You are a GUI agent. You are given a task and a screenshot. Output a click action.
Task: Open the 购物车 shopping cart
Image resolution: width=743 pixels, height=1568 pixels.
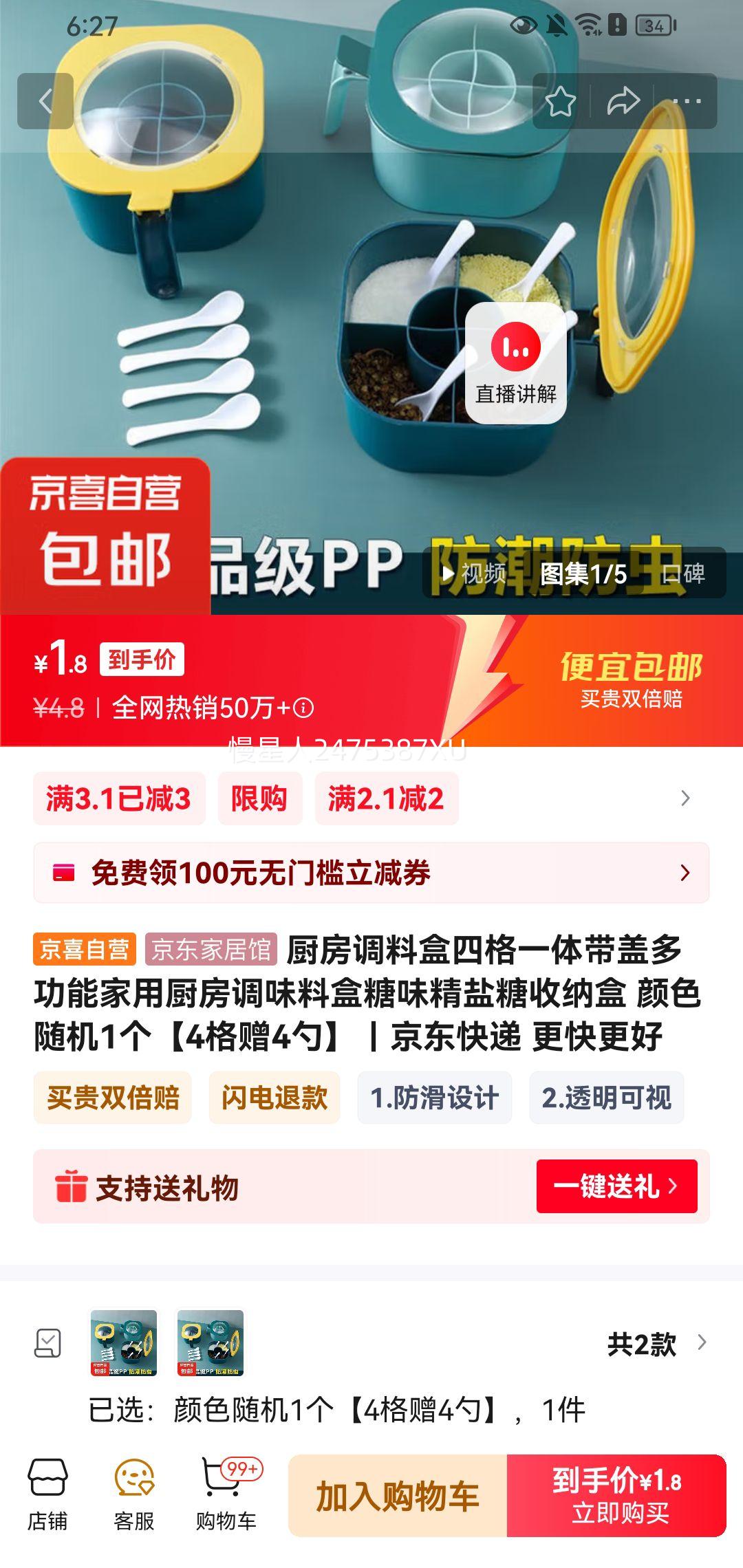(226, 1495)
